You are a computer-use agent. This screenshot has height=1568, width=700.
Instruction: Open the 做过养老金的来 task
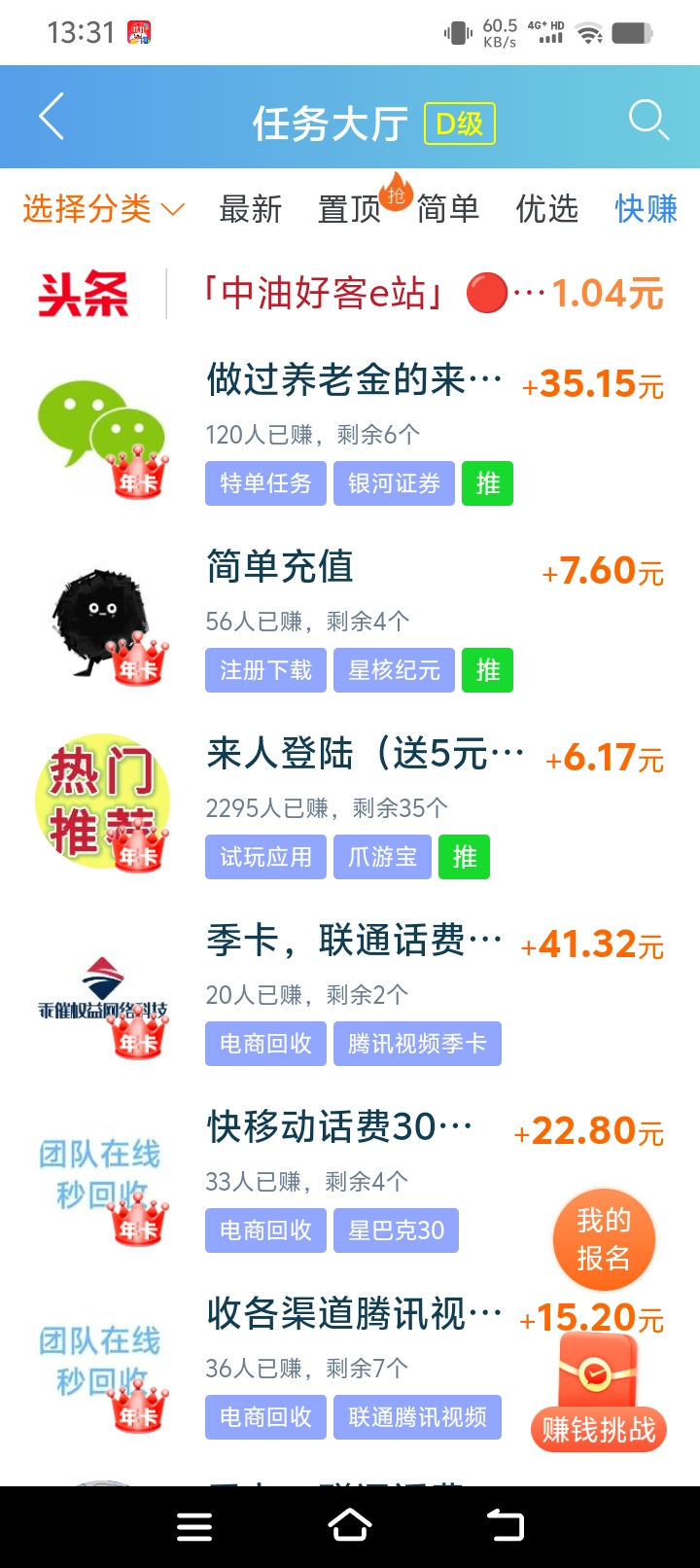point(354,381)
